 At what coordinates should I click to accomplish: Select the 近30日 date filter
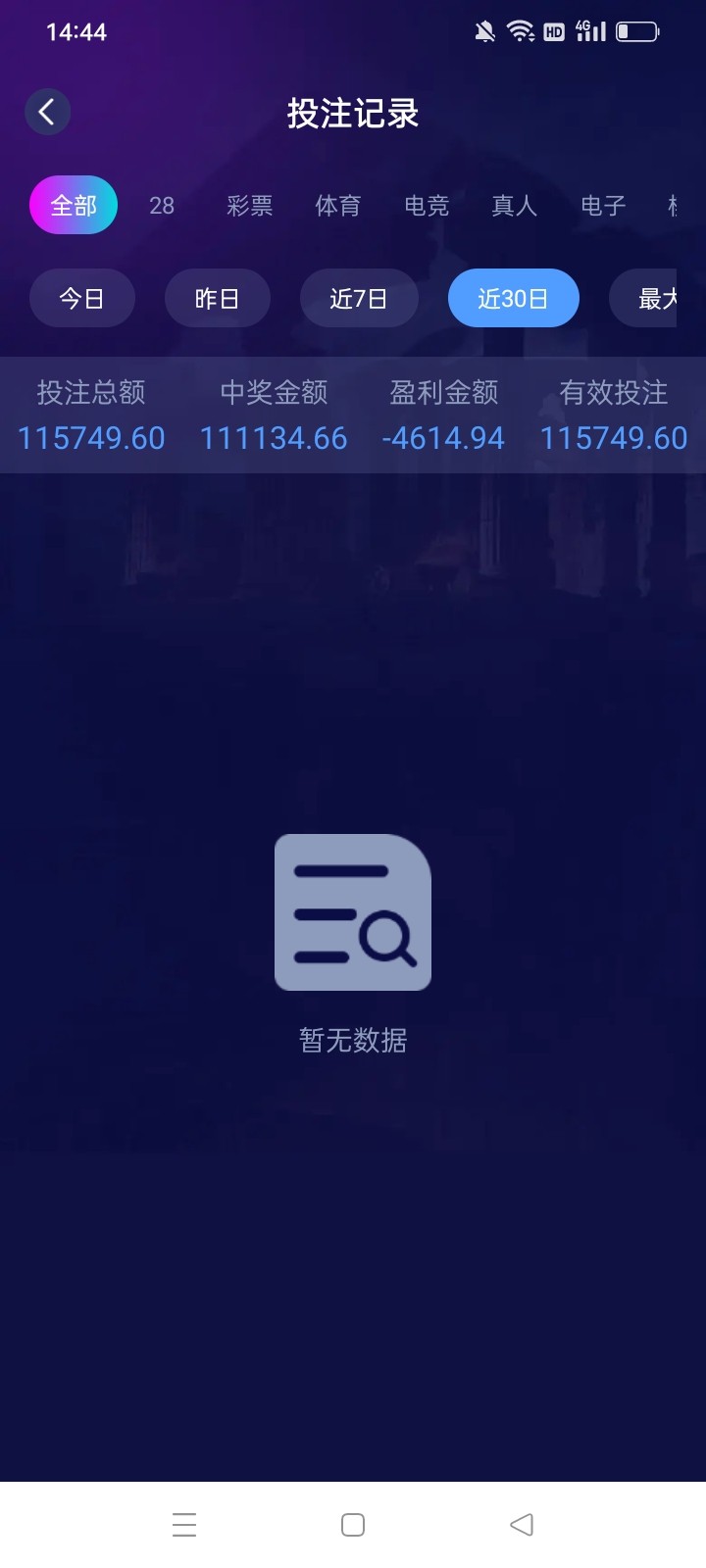(x=513, y=298)
